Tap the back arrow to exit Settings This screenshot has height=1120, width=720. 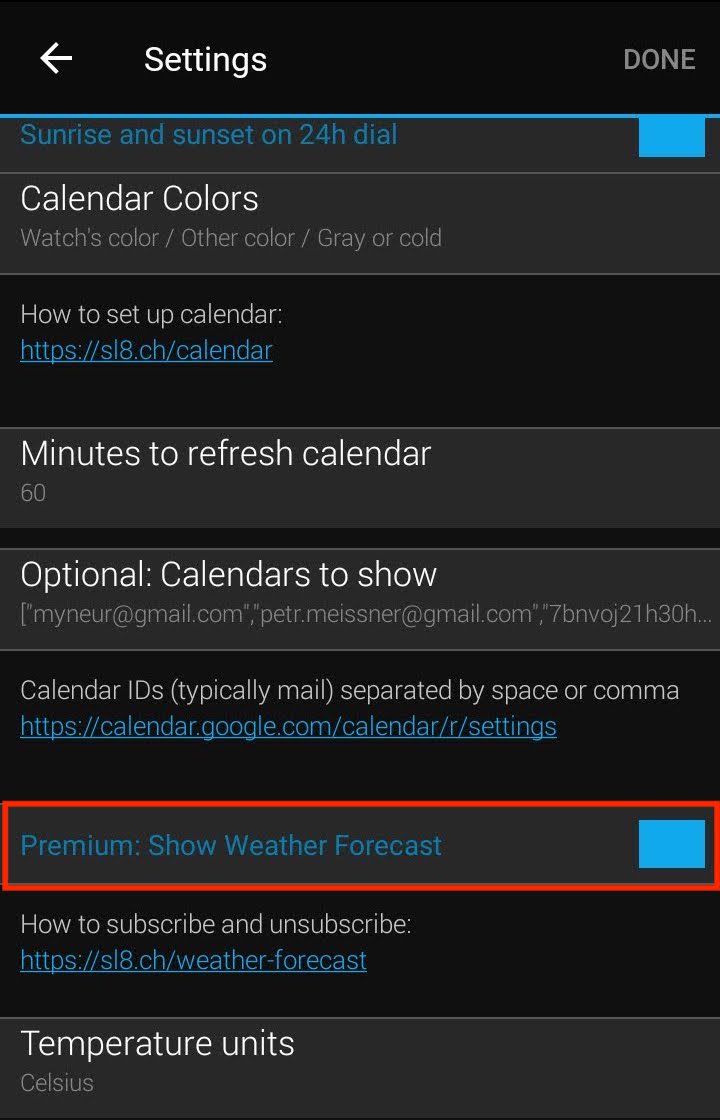click(55, 58)
